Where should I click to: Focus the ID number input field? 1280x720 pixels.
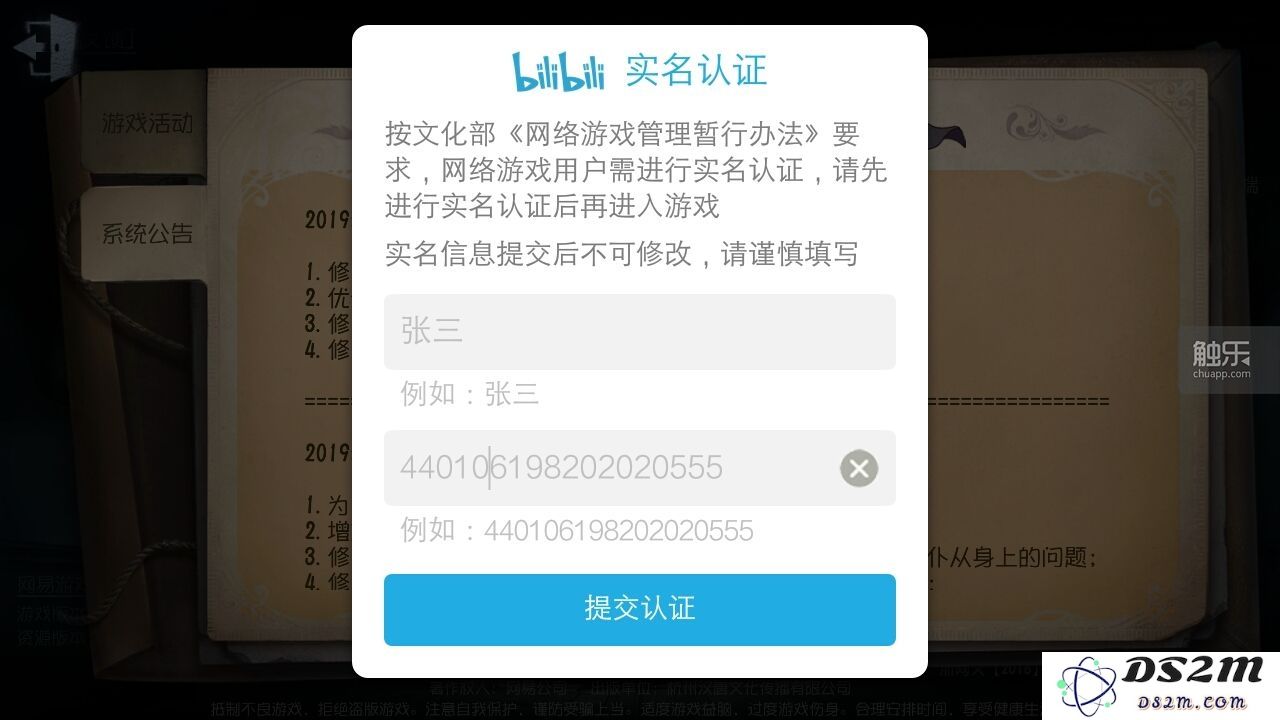pos(600,468)
